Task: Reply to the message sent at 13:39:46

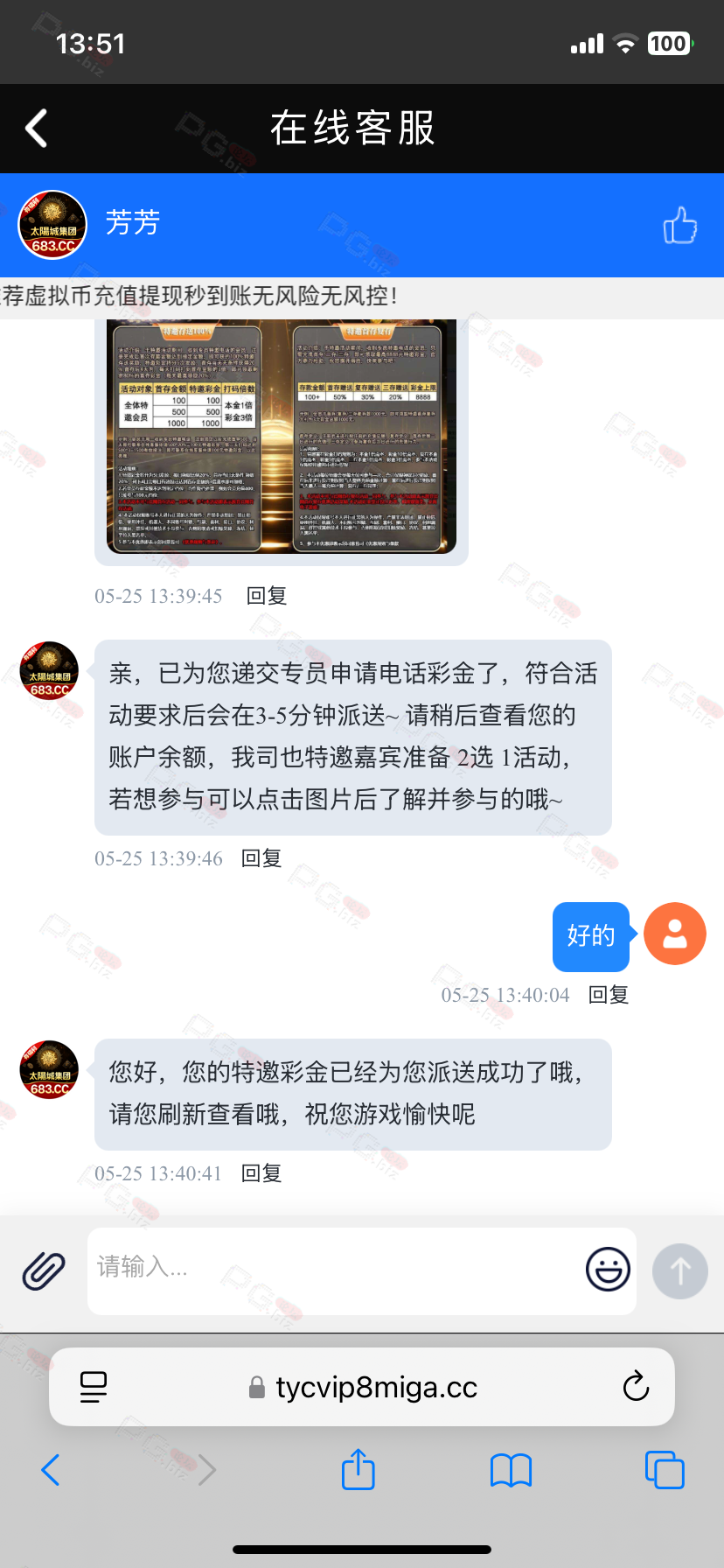Action: pyautogui.click(x=261, y=858)
